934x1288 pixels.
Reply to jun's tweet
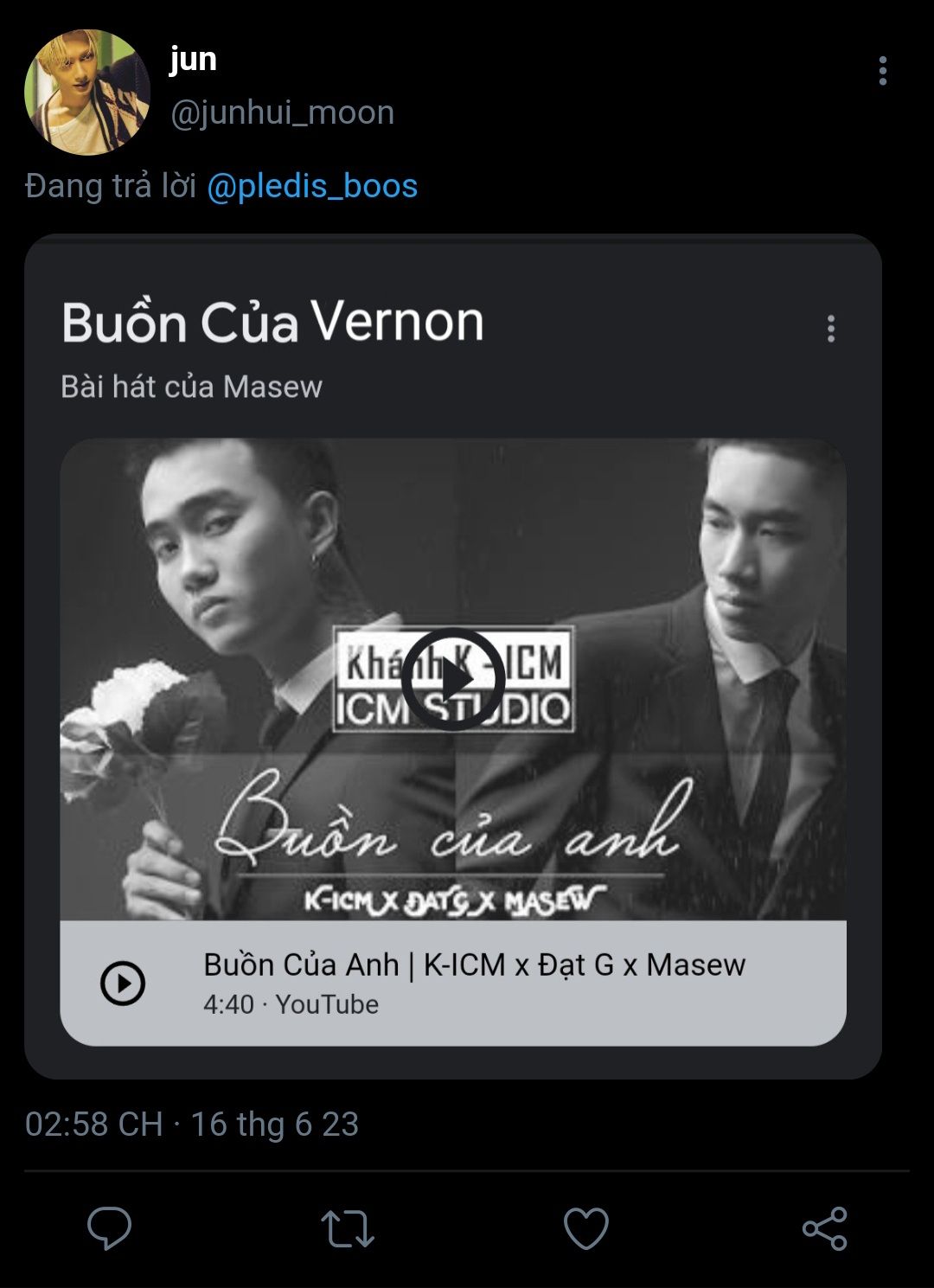coord(110,1228)
